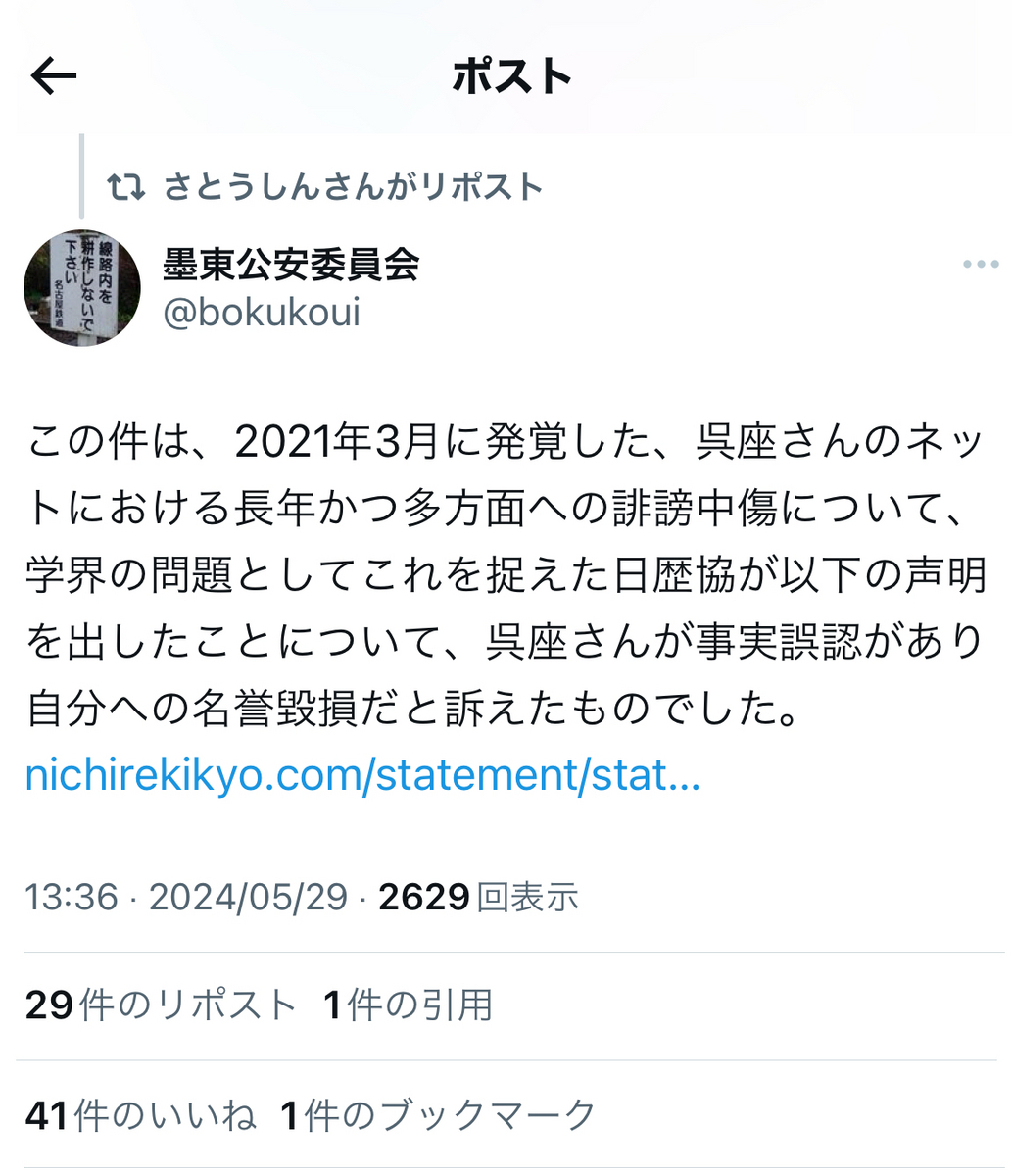View the 41件のいいね likes list
The height and width of the screenshot is (1176, 1012).
click(141, 1115)
